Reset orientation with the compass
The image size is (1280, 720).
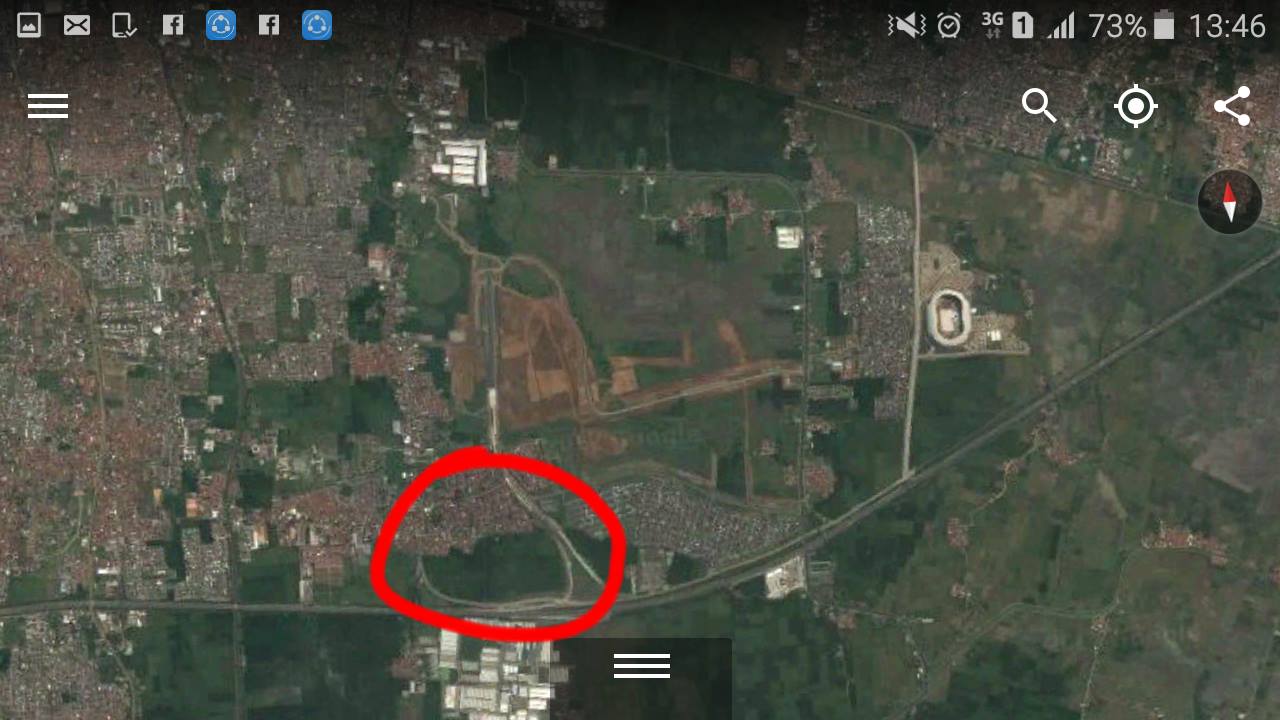1230,202
